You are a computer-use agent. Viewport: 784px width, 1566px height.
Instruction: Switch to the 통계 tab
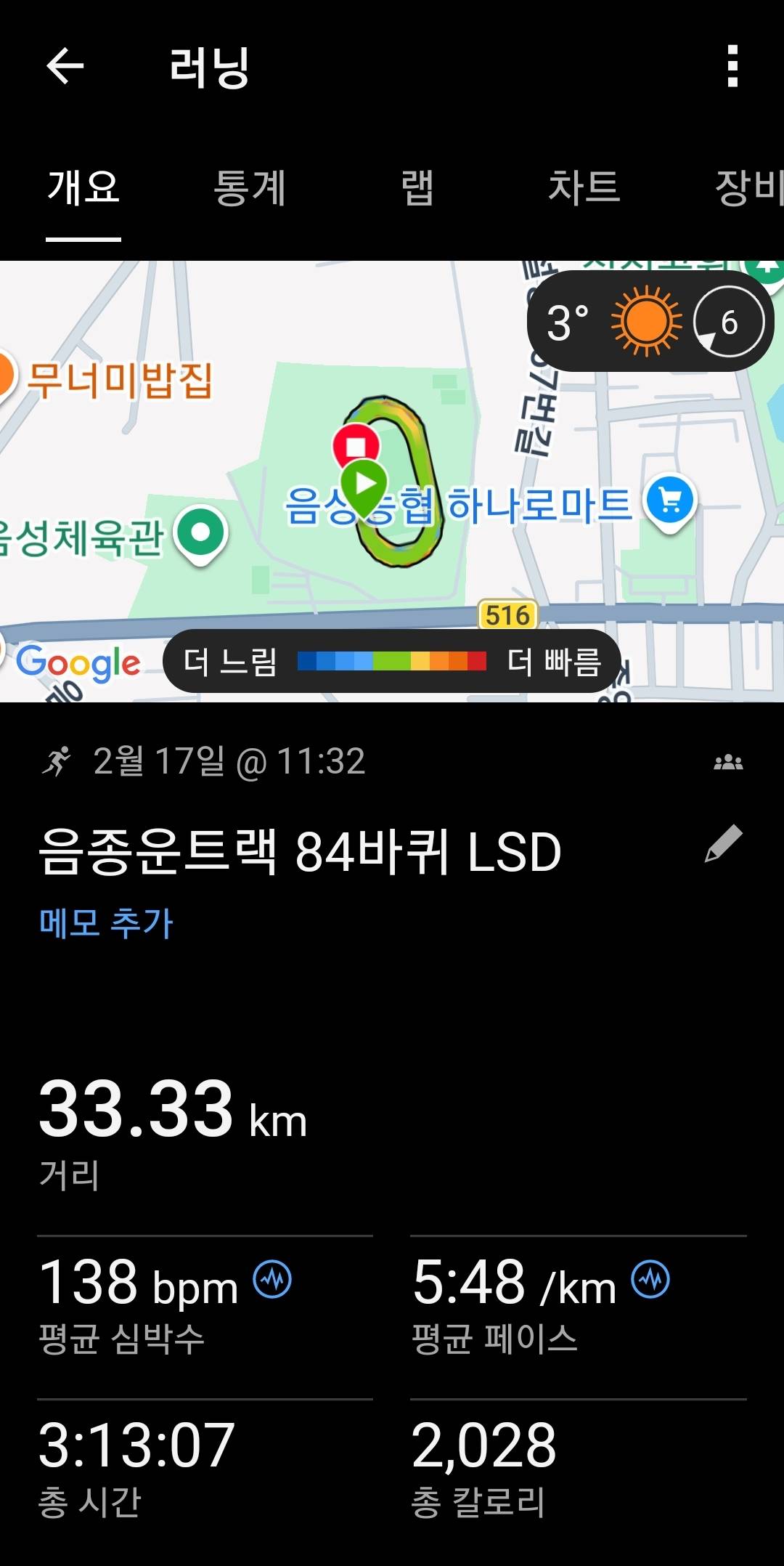250,187
